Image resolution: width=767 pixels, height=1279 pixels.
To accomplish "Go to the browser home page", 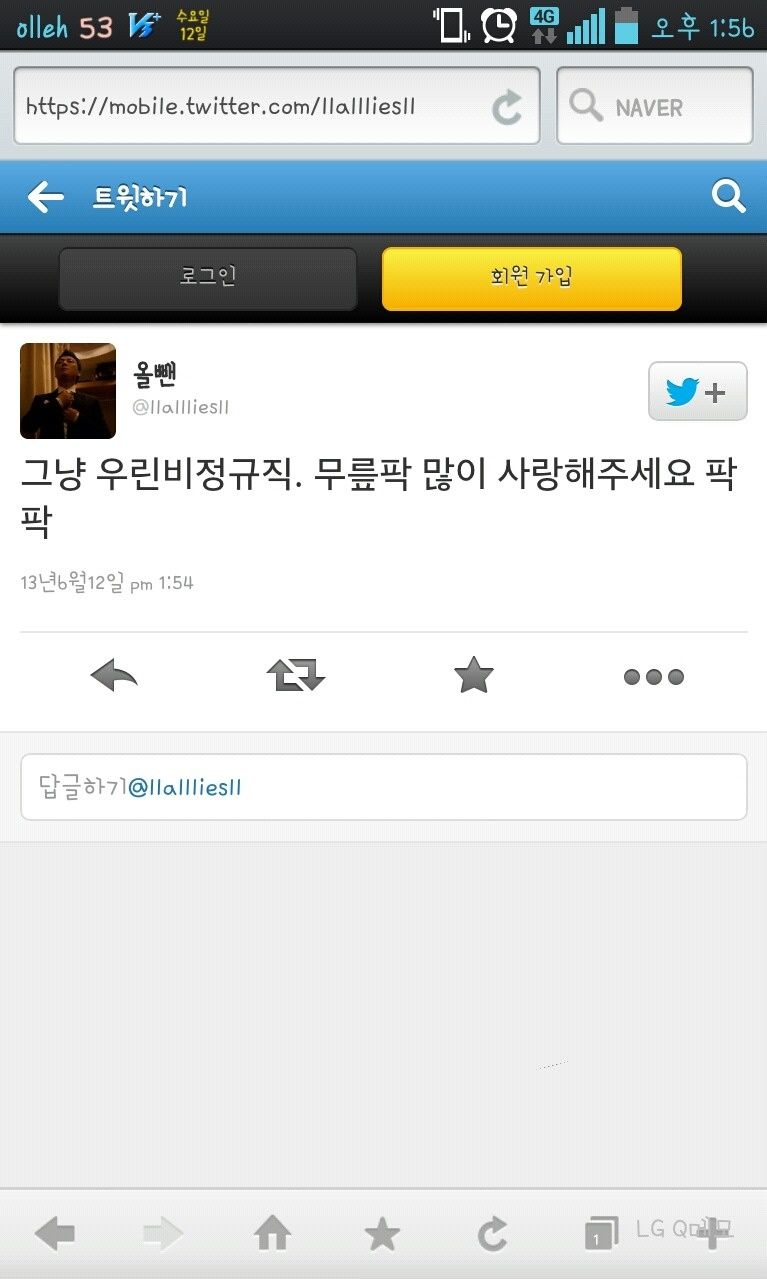I will coord(272,1234).
